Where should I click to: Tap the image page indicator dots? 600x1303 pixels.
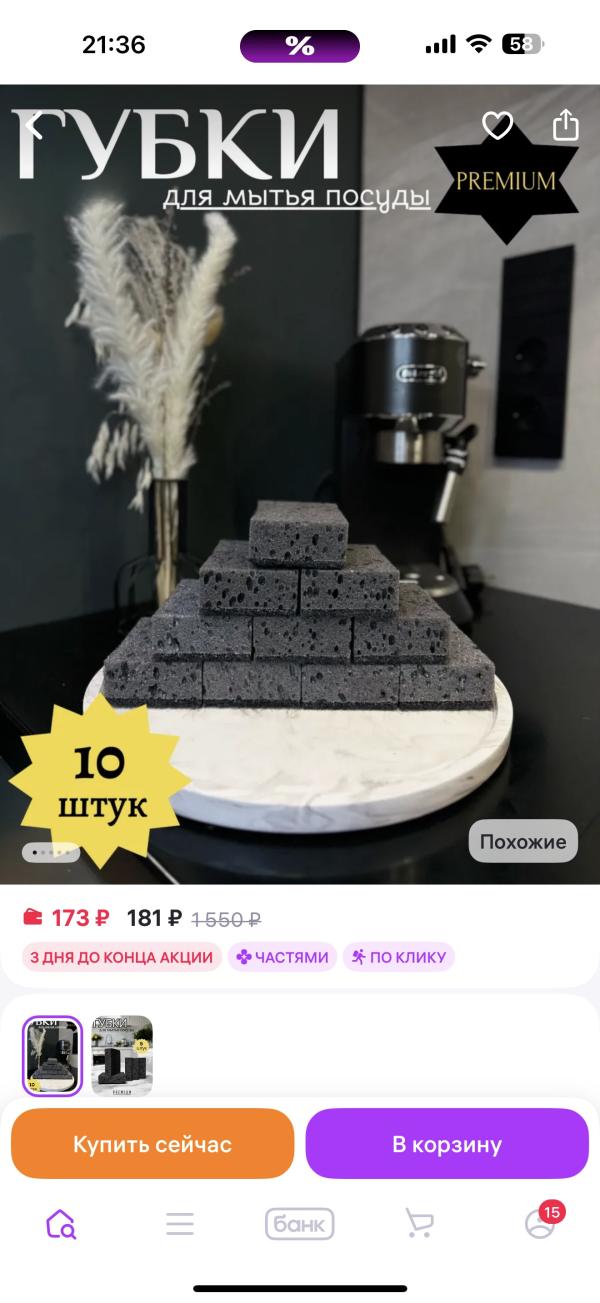point(51,853)
